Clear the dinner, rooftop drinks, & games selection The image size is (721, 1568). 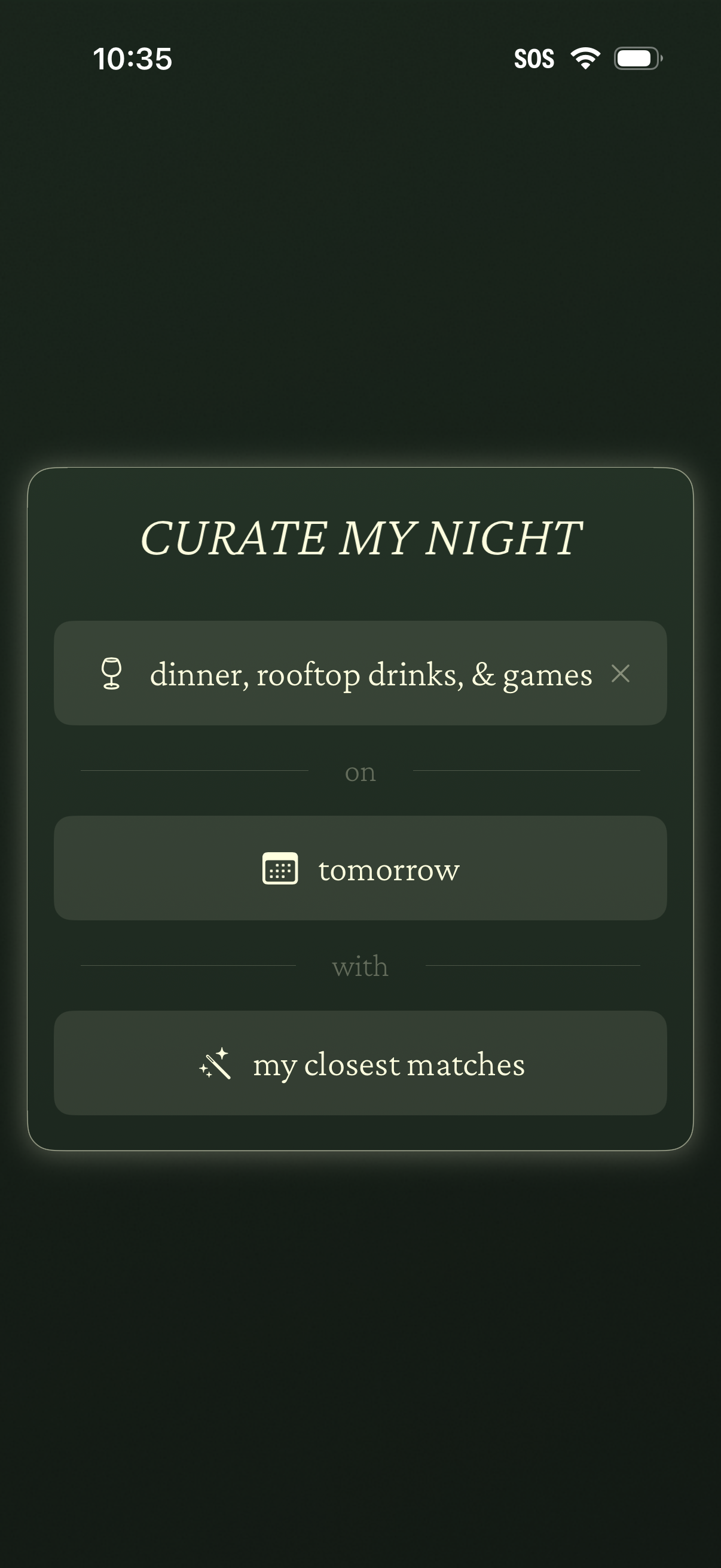click(622, 674)
